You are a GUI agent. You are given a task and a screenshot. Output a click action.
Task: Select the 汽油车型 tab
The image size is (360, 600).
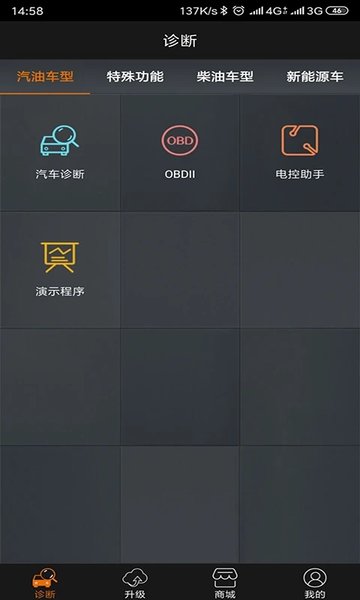pos(45,77)
